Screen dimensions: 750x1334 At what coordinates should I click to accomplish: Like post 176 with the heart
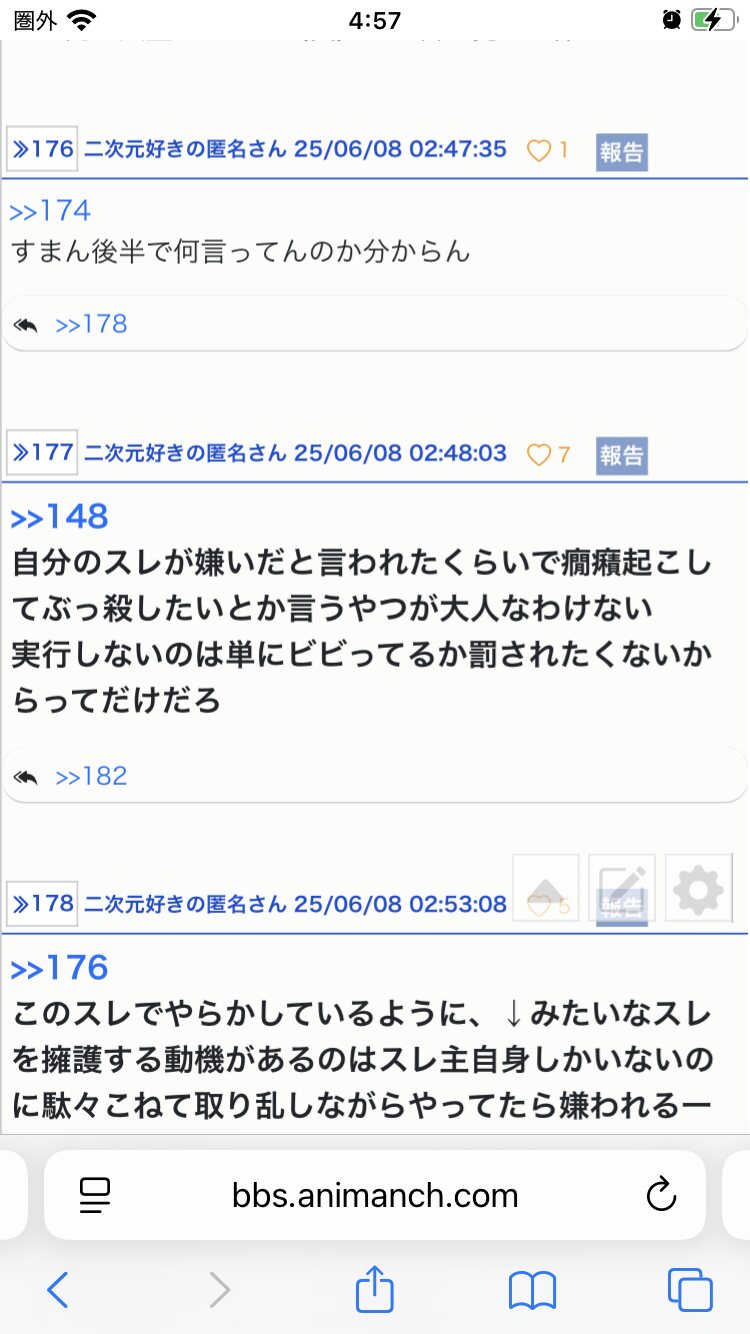click(x=539, y=151)
